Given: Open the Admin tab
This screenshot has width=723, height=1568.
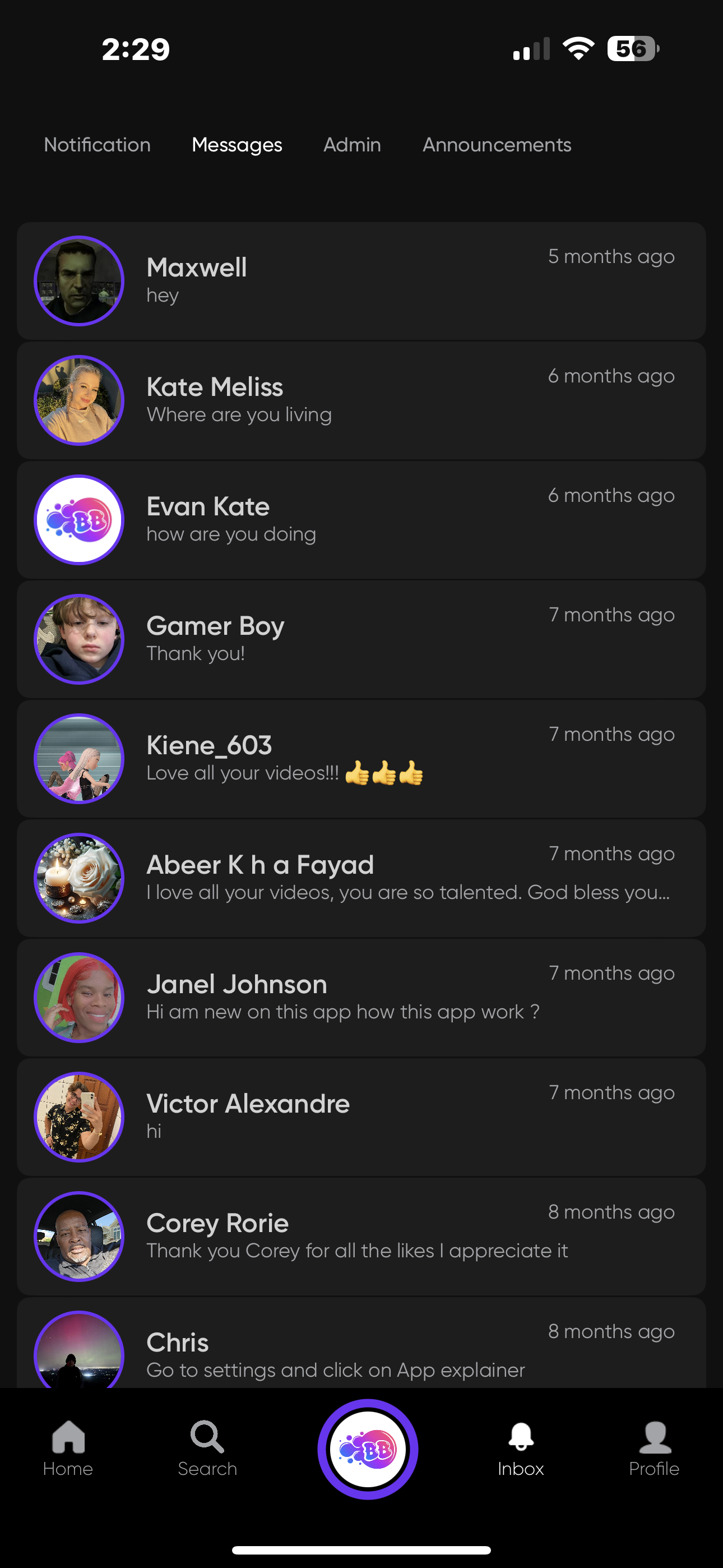Looking at the screenshot, I should pyautogui.click(x=352, y=145).
